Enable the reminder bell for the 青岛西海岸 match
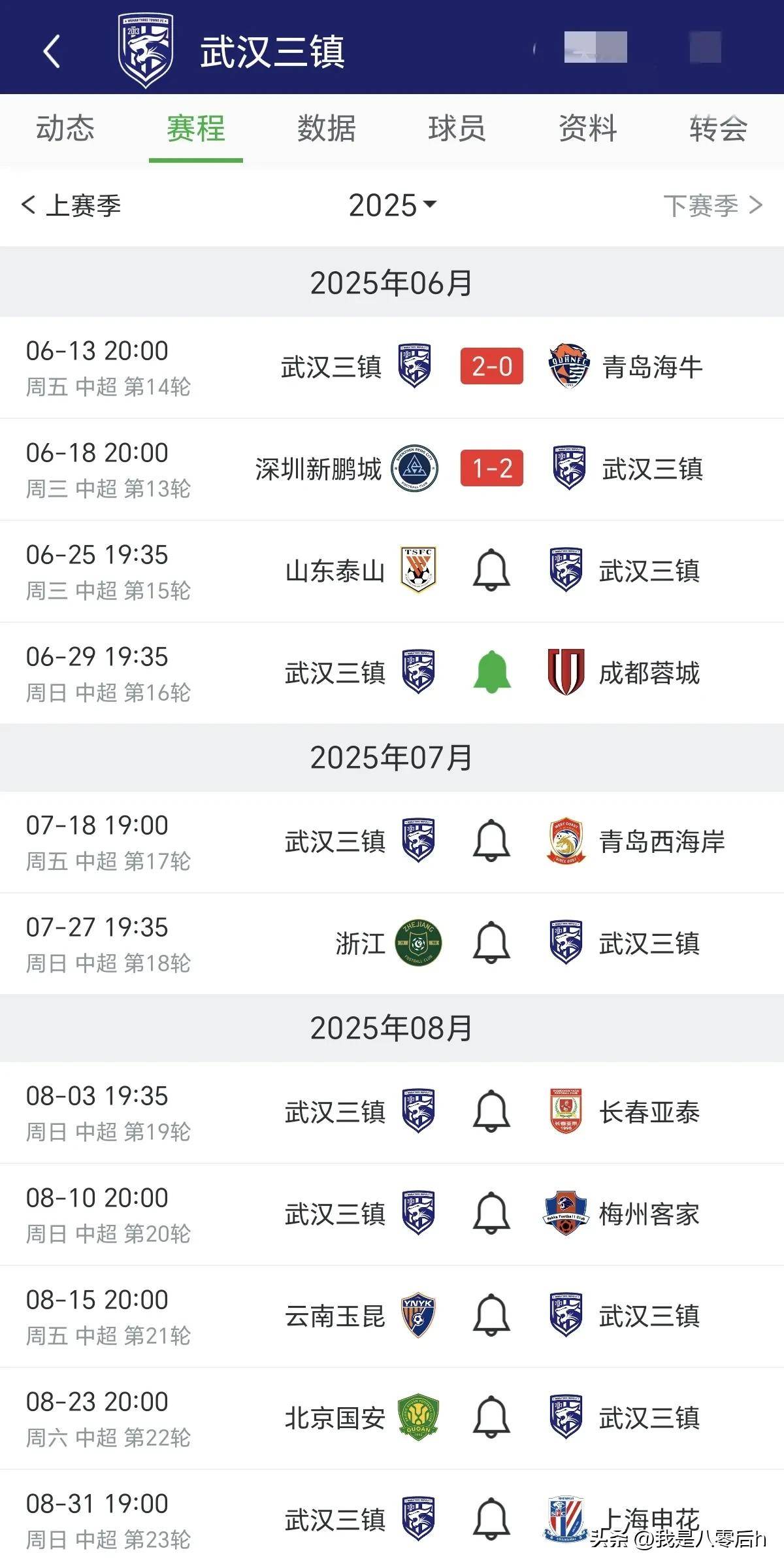The width and height of the screenshot is (784, 1566). [491, 841]
